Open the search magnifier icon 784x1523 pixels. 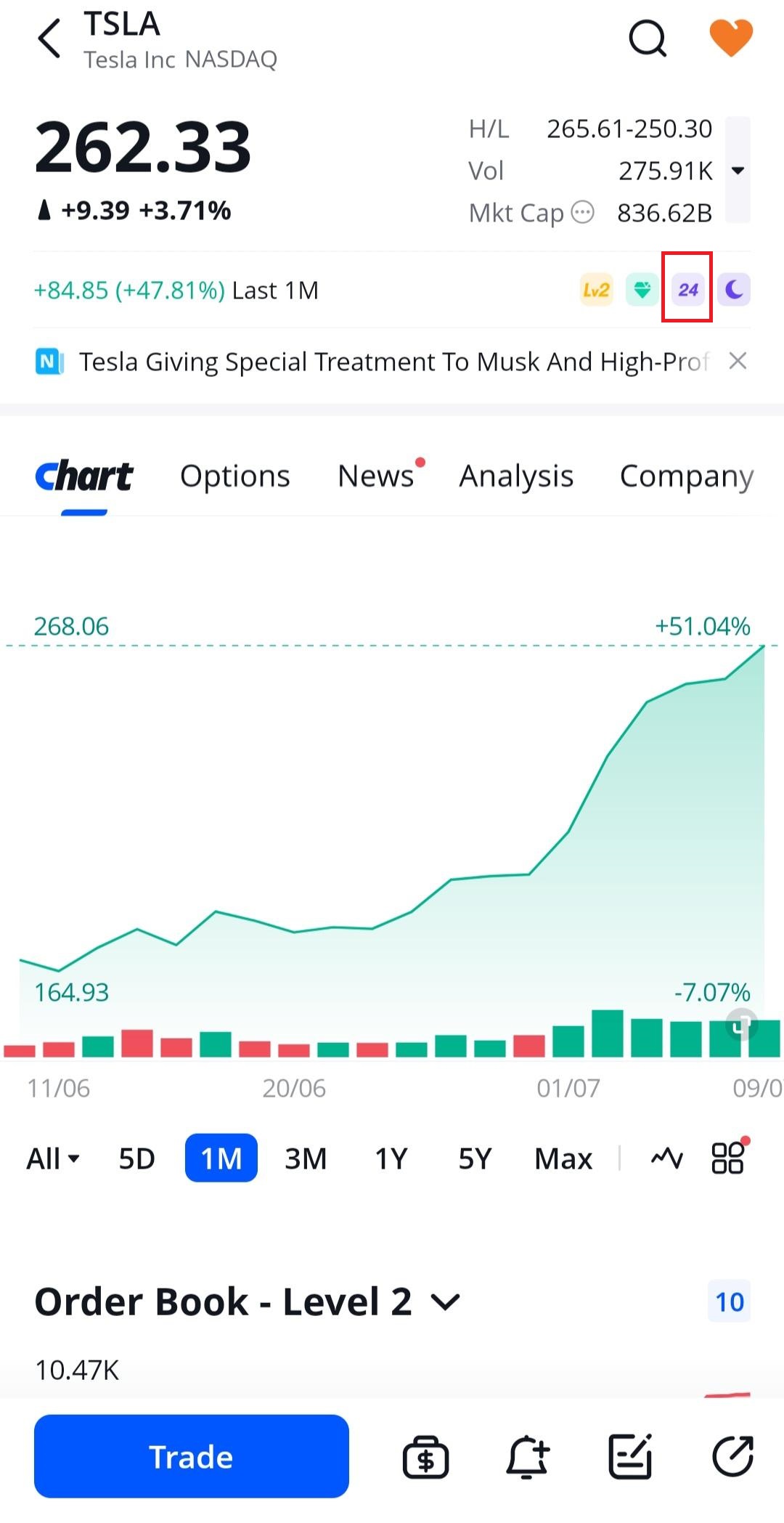click(647, 38)
